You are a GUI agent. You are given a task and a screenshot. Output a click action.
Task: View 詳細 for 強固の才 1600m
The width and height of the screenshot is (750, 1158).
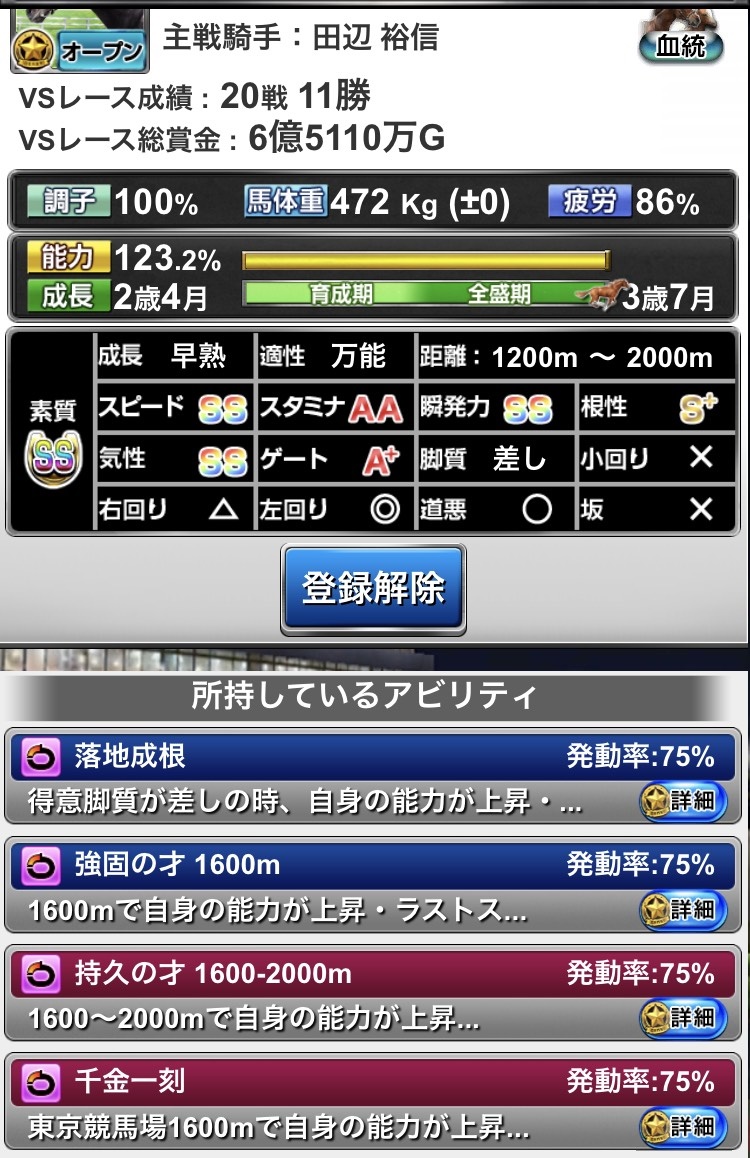click(x=683, y=910)
